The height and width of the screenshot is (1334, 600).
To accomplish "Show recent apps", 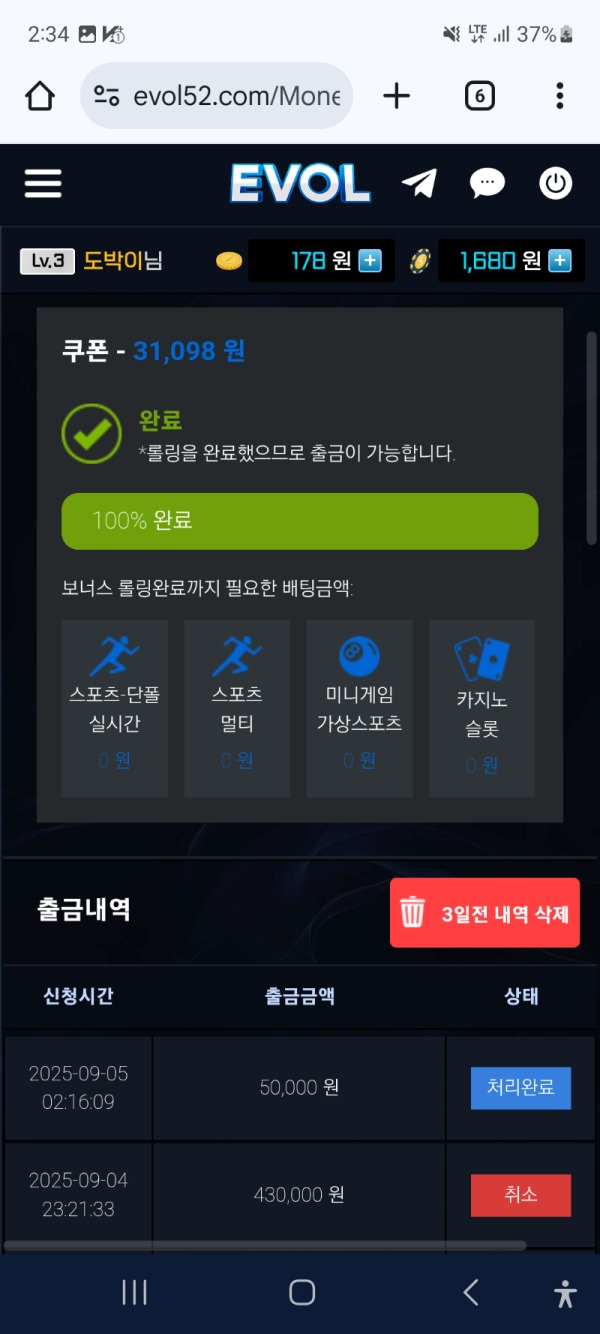I will [134, 1292].
